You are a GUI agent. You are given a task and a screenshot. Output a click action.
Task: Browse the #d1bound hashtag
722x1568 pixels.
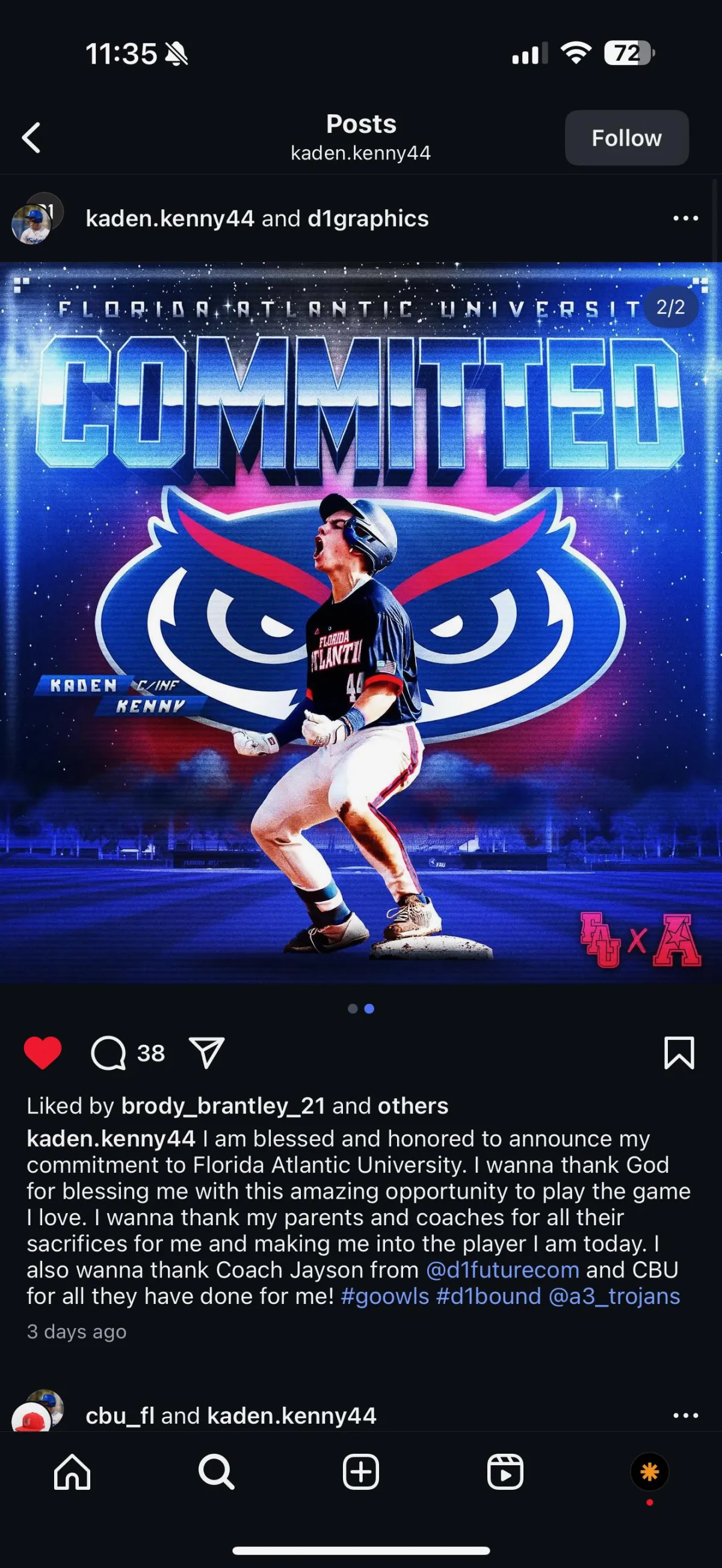pyautogui.click(x=488, y=1296)
